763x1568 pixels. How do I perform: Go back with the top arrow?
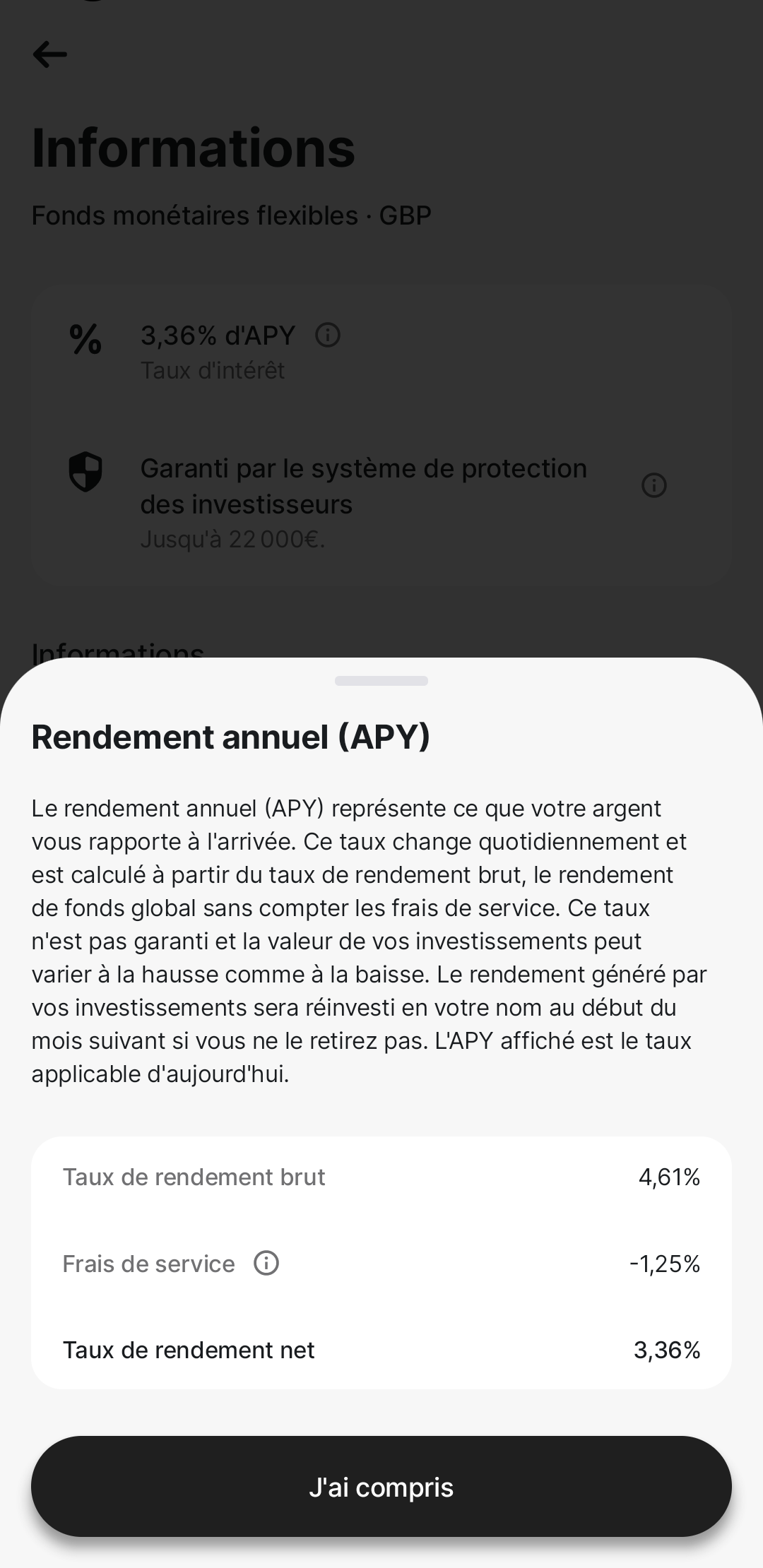click(x=50, y=54)
